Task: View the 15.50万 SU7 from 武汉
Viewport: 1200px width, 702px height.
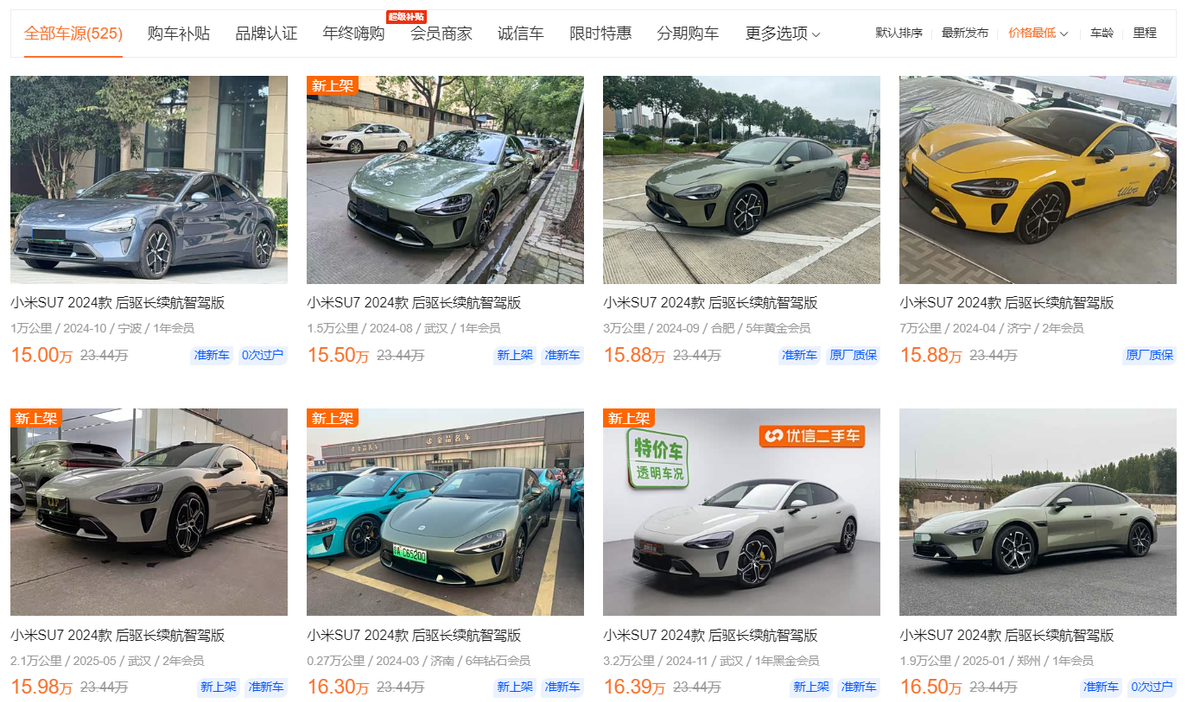Action: (x=445, y=180)
